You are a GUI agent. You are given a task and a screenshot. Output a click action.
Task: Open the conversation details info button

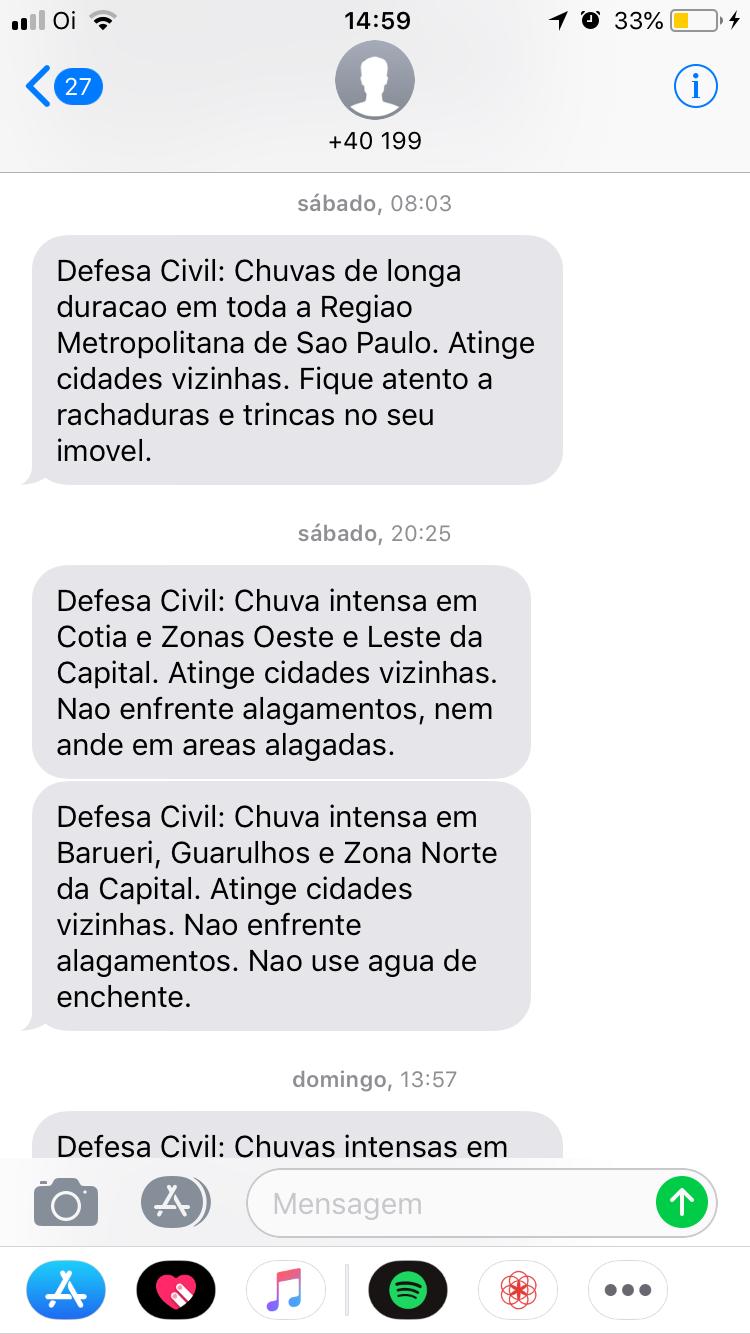pos(695,87)
